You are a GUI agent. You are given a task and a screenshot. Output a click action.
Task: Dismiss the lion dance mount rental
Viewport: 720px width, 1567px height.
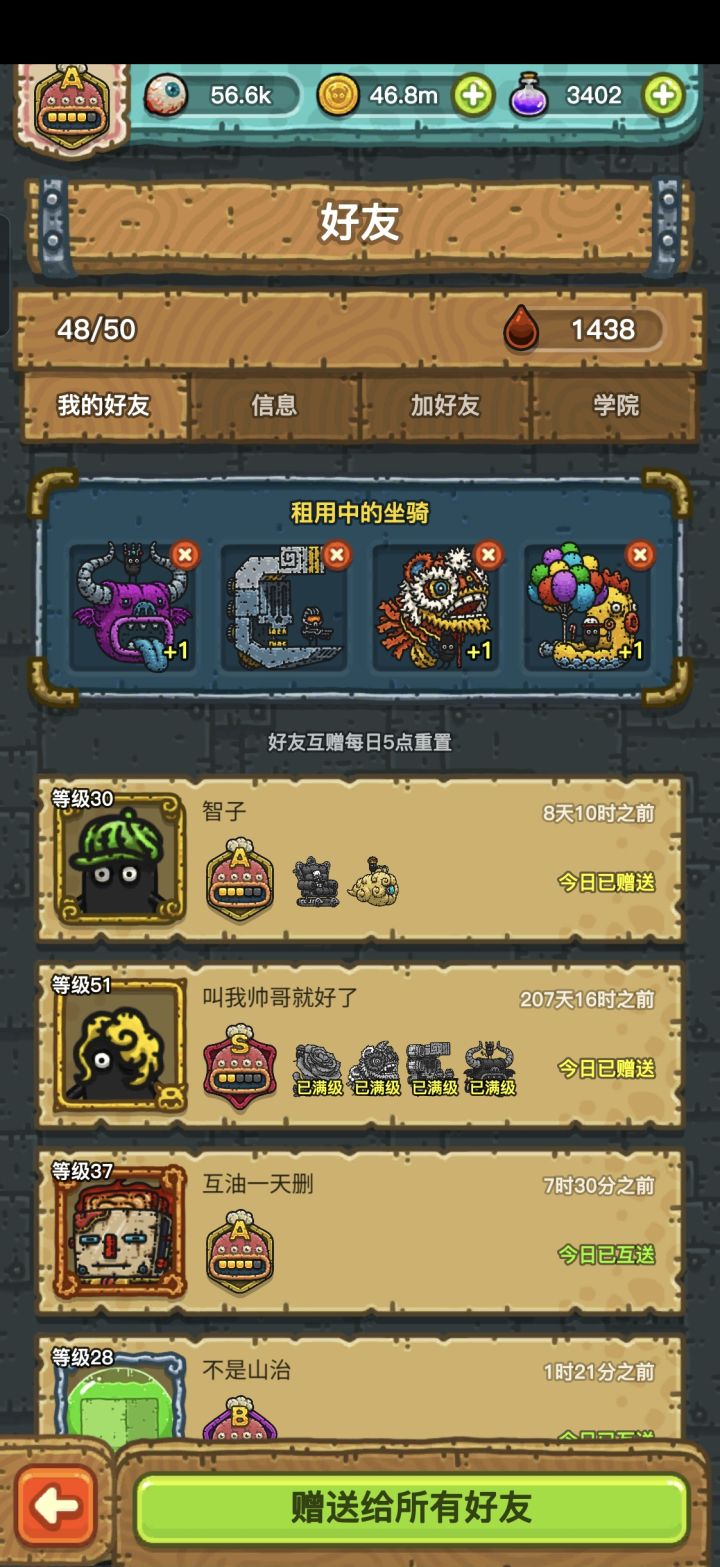[488, 553]
